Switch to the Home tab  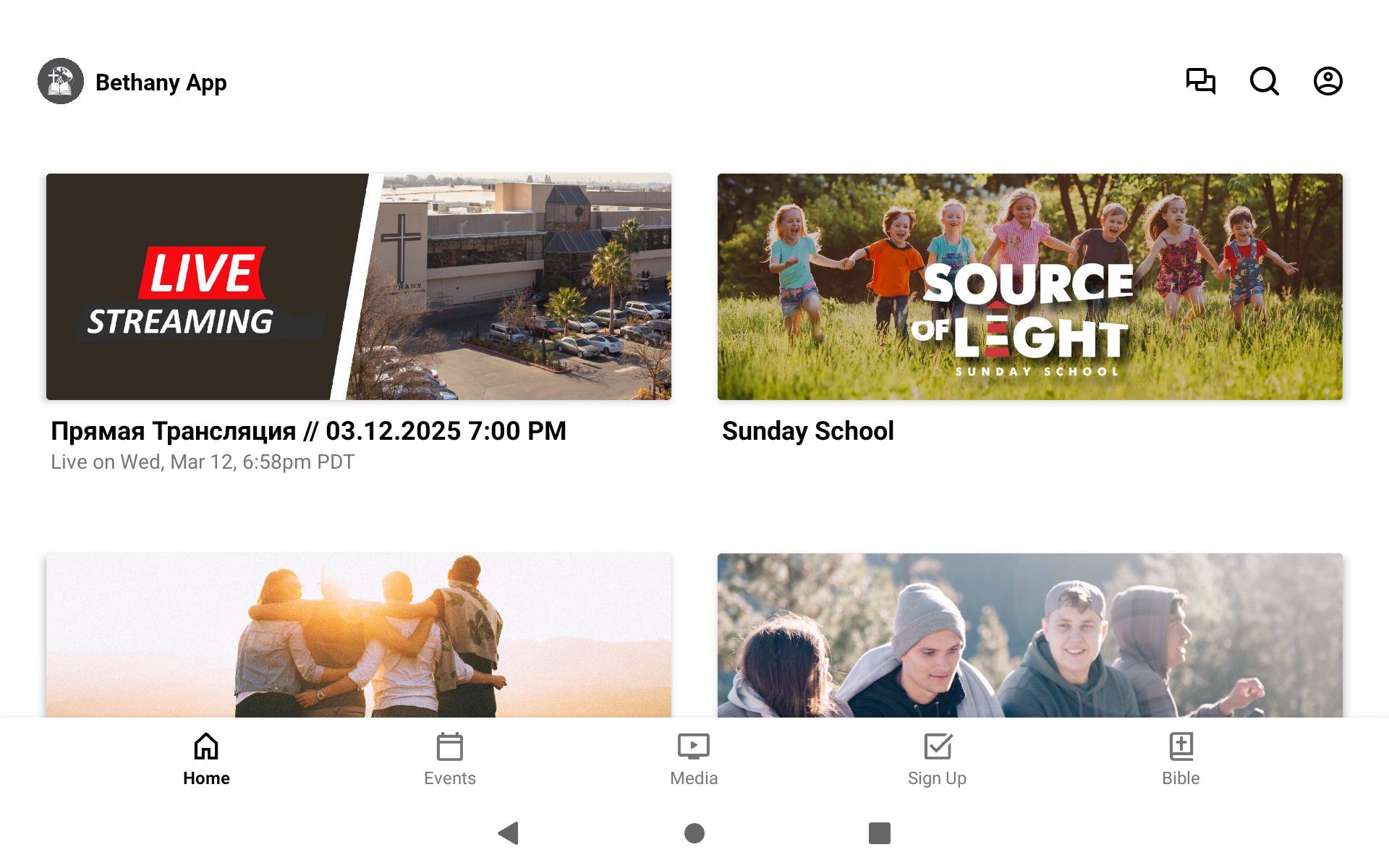pyautogui.click(x=206, y=759)
